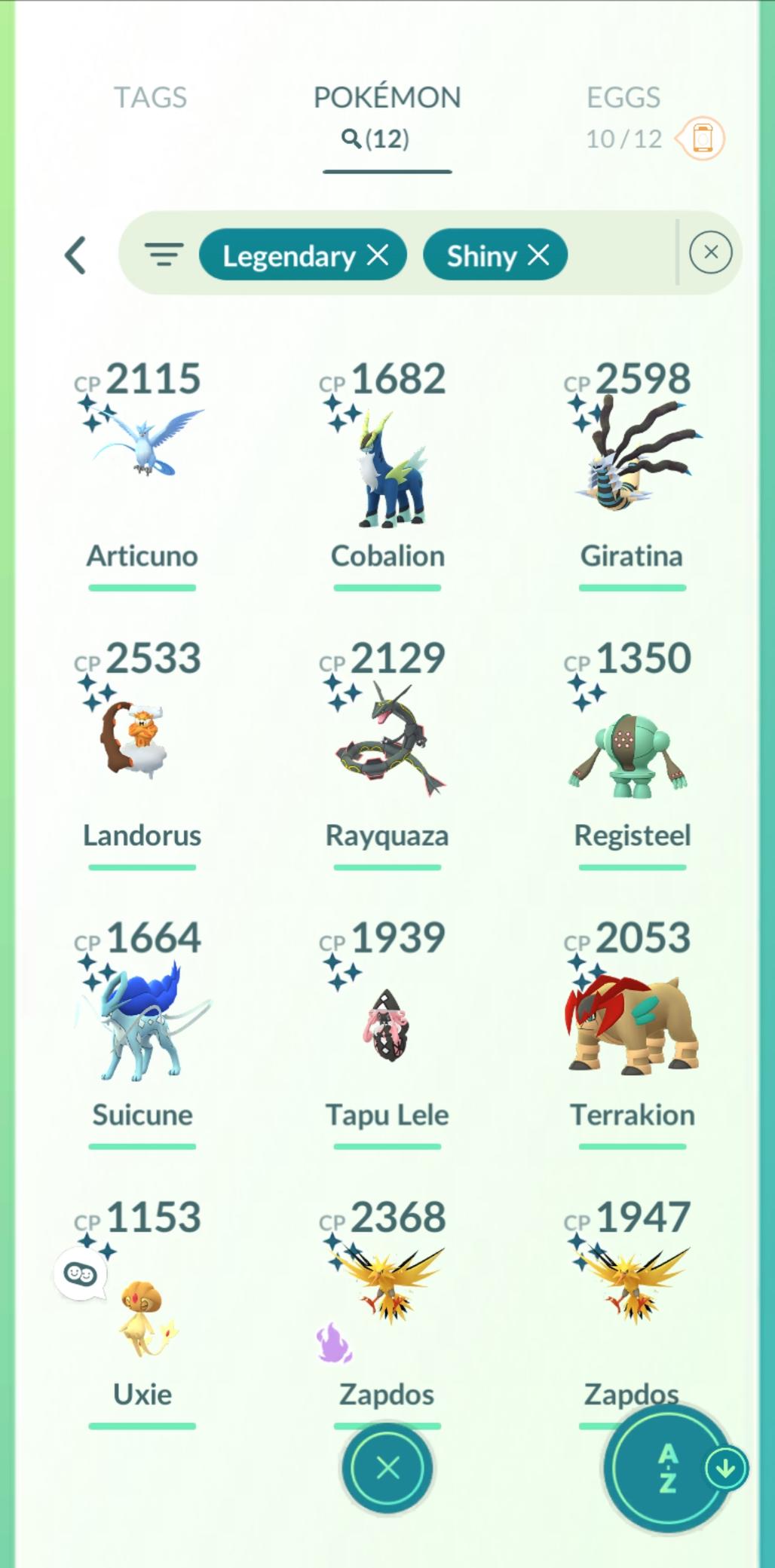Switch to the Eggs tab

pos(623,98)
